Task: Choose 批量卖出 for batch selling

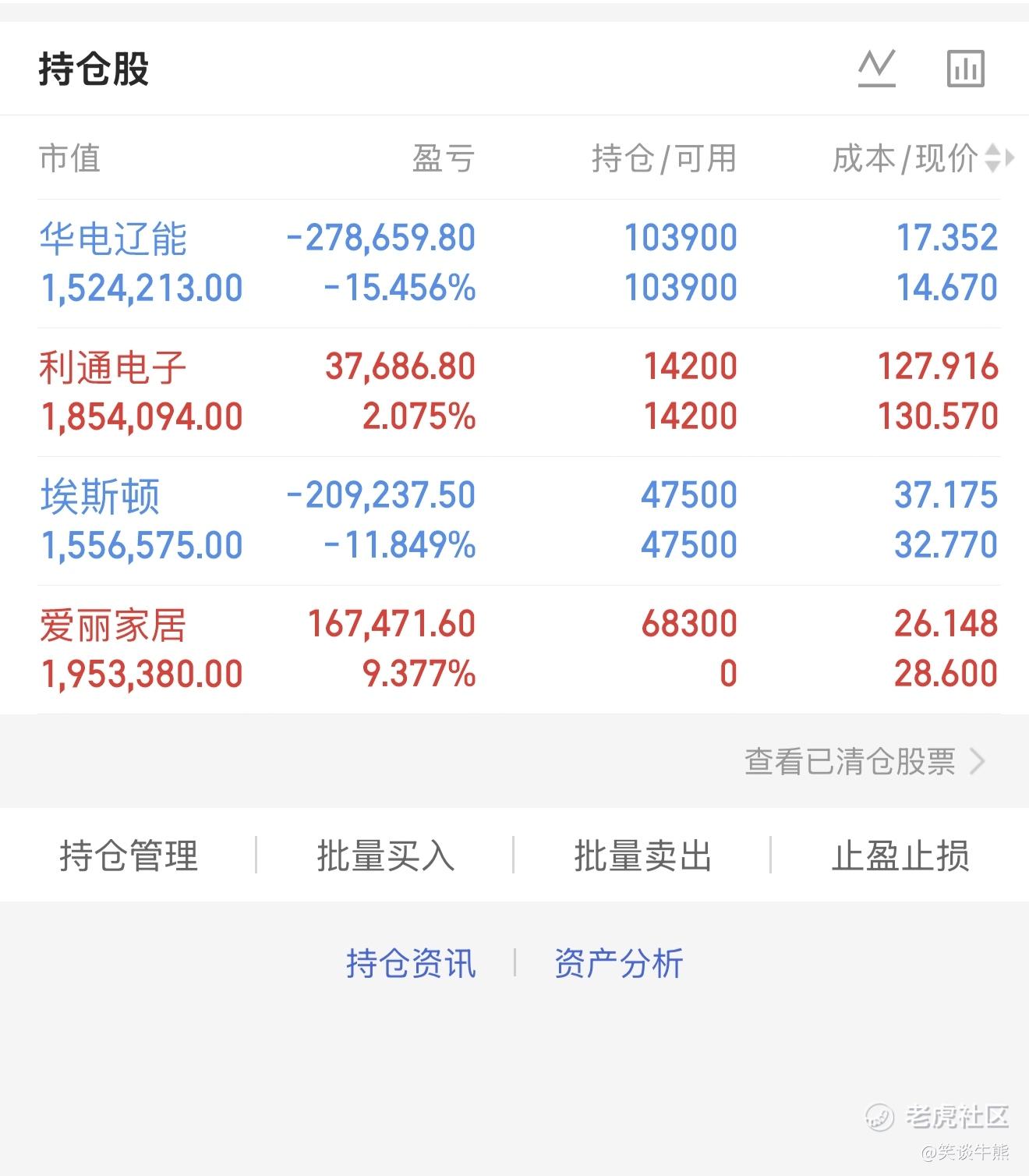Action: [x=642, y=855]
